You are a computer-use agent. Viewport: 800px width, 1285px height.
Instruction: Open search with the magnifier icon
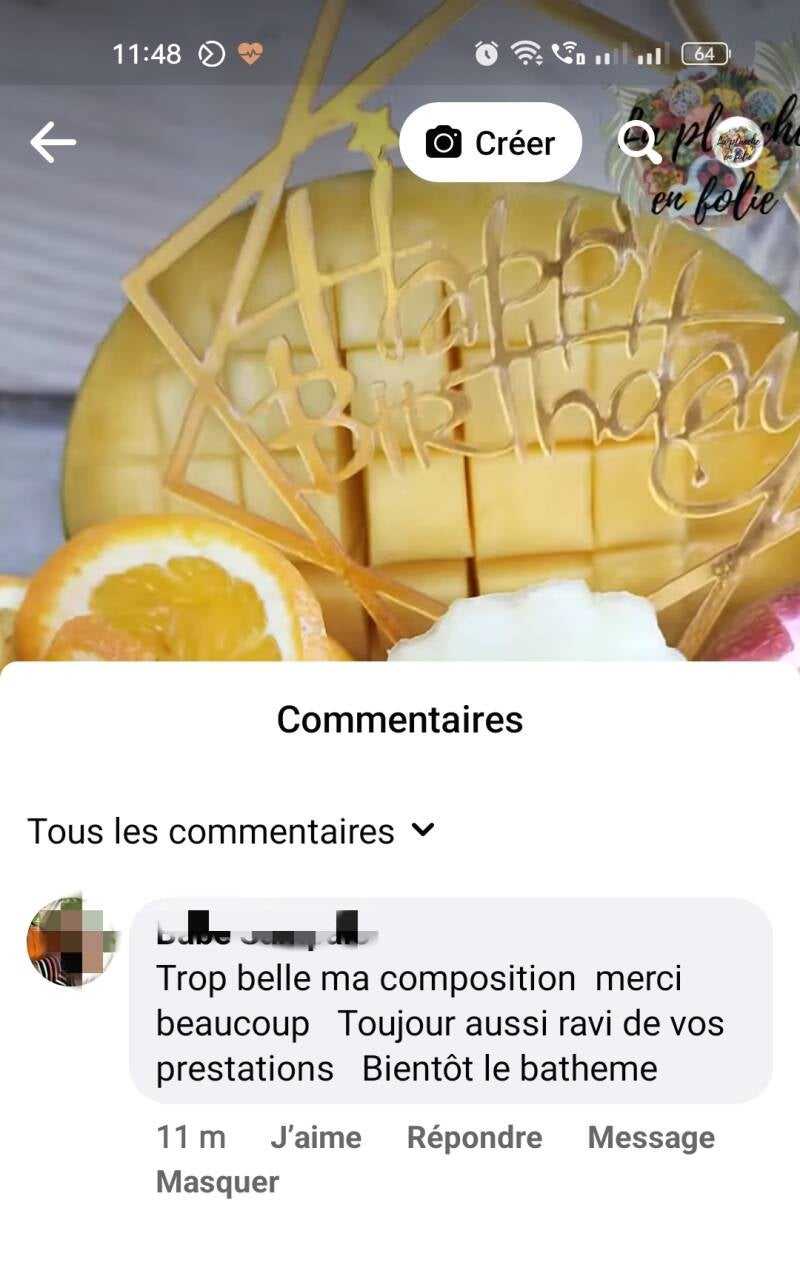(x=639, y=142)
